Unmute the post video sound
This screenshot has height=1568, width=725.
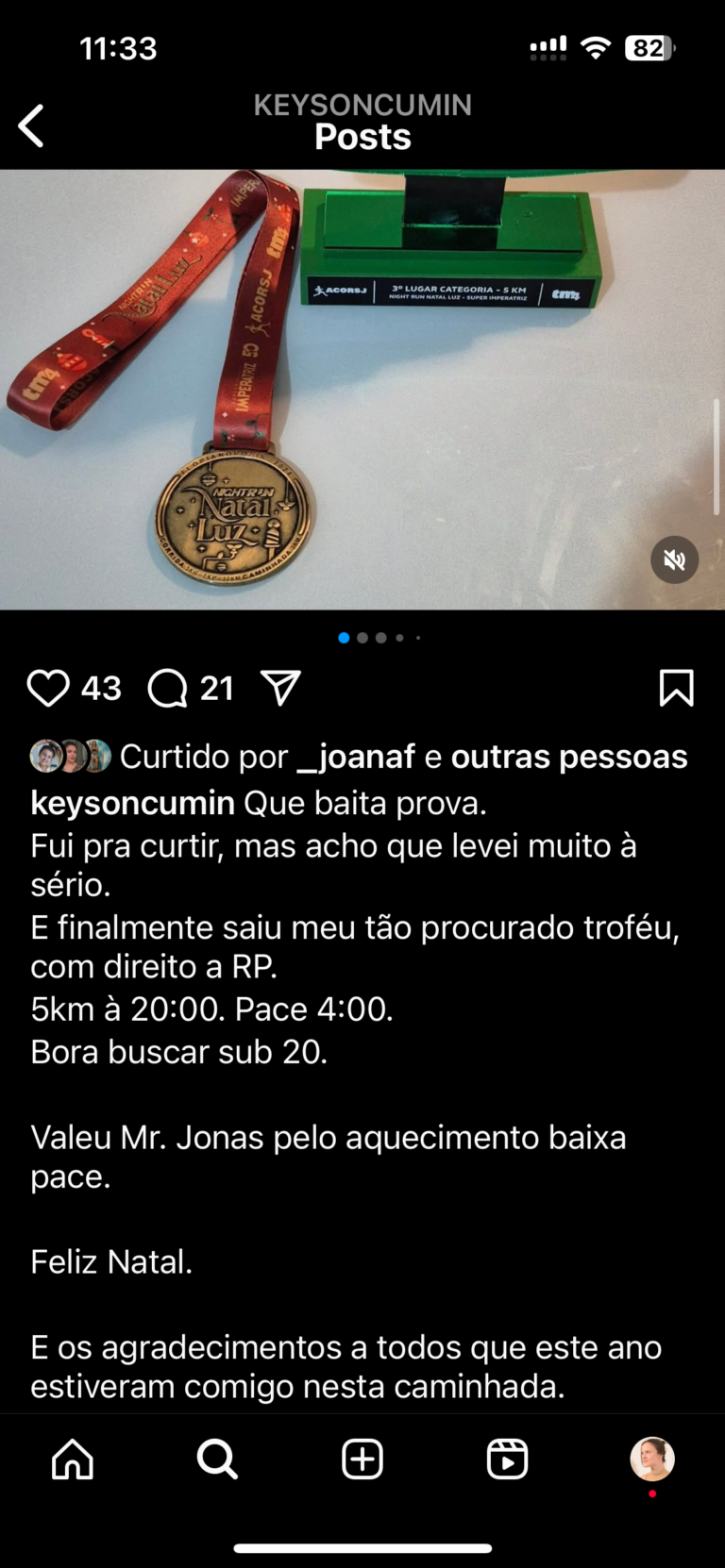(x=674, y=559)
